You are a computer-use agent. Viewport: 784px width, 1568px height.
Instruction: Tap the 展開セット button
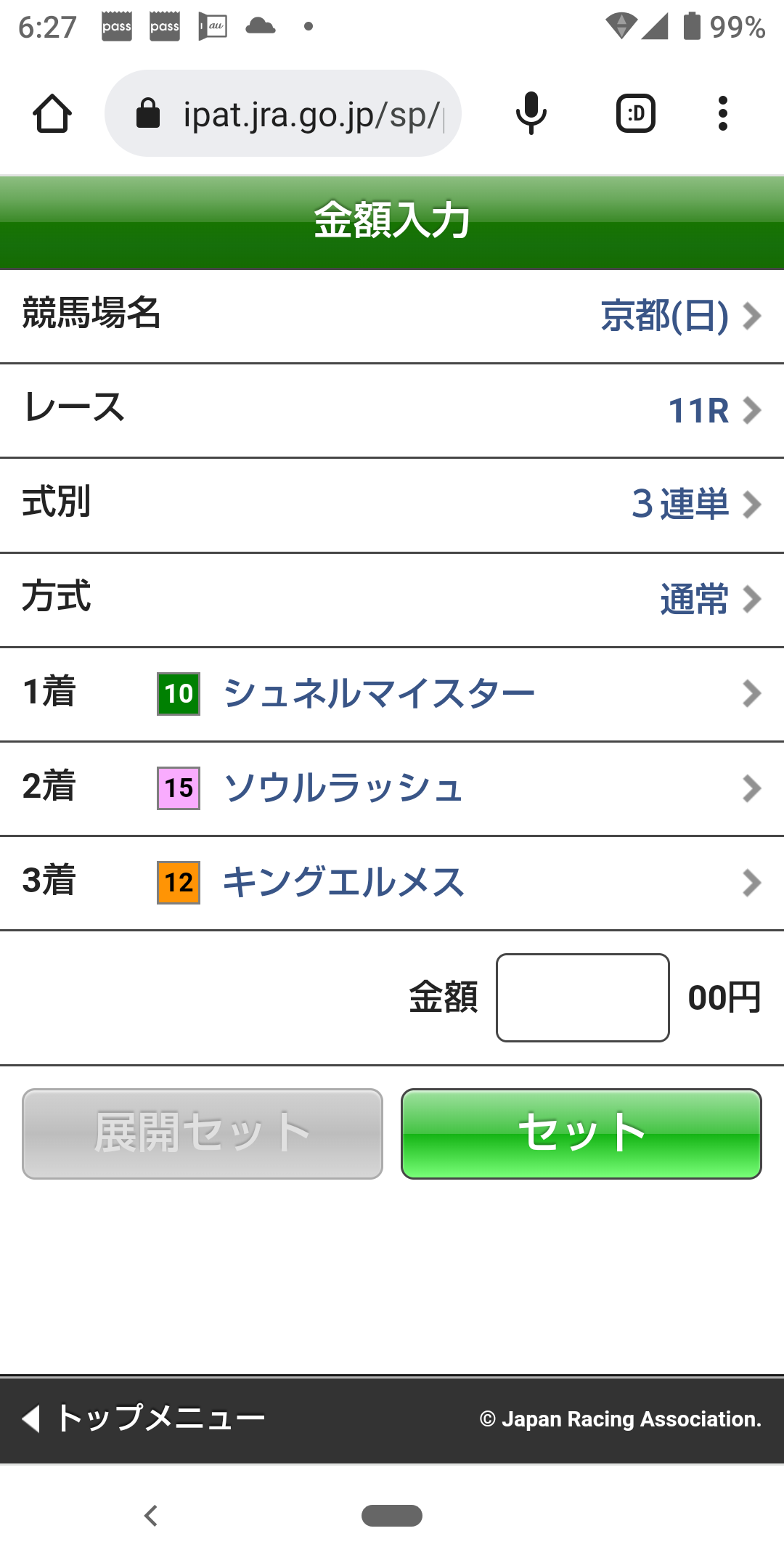click(x=201, y=1132)
